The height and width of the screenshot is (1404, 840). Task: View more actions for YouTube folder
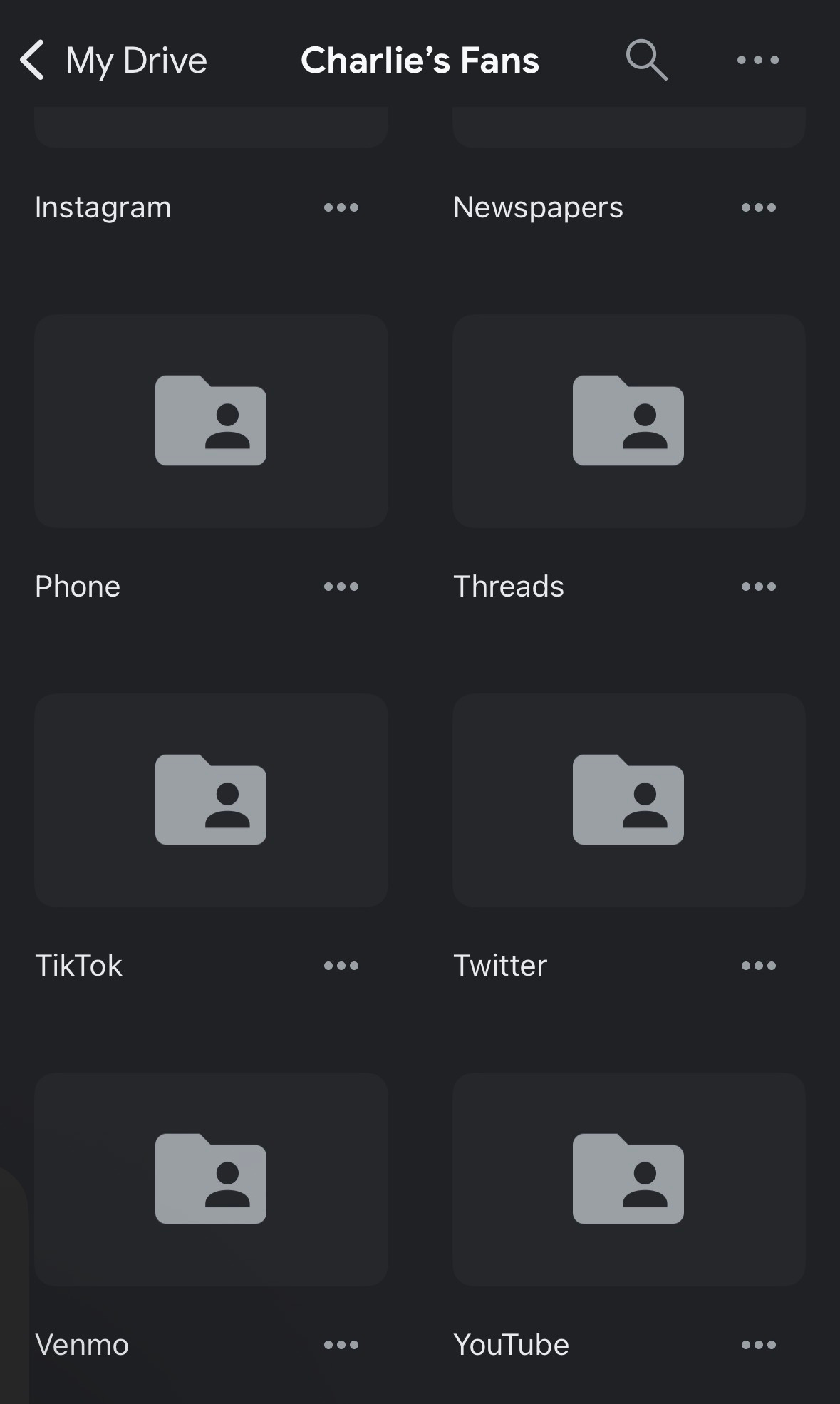(x=758, y=1346)
